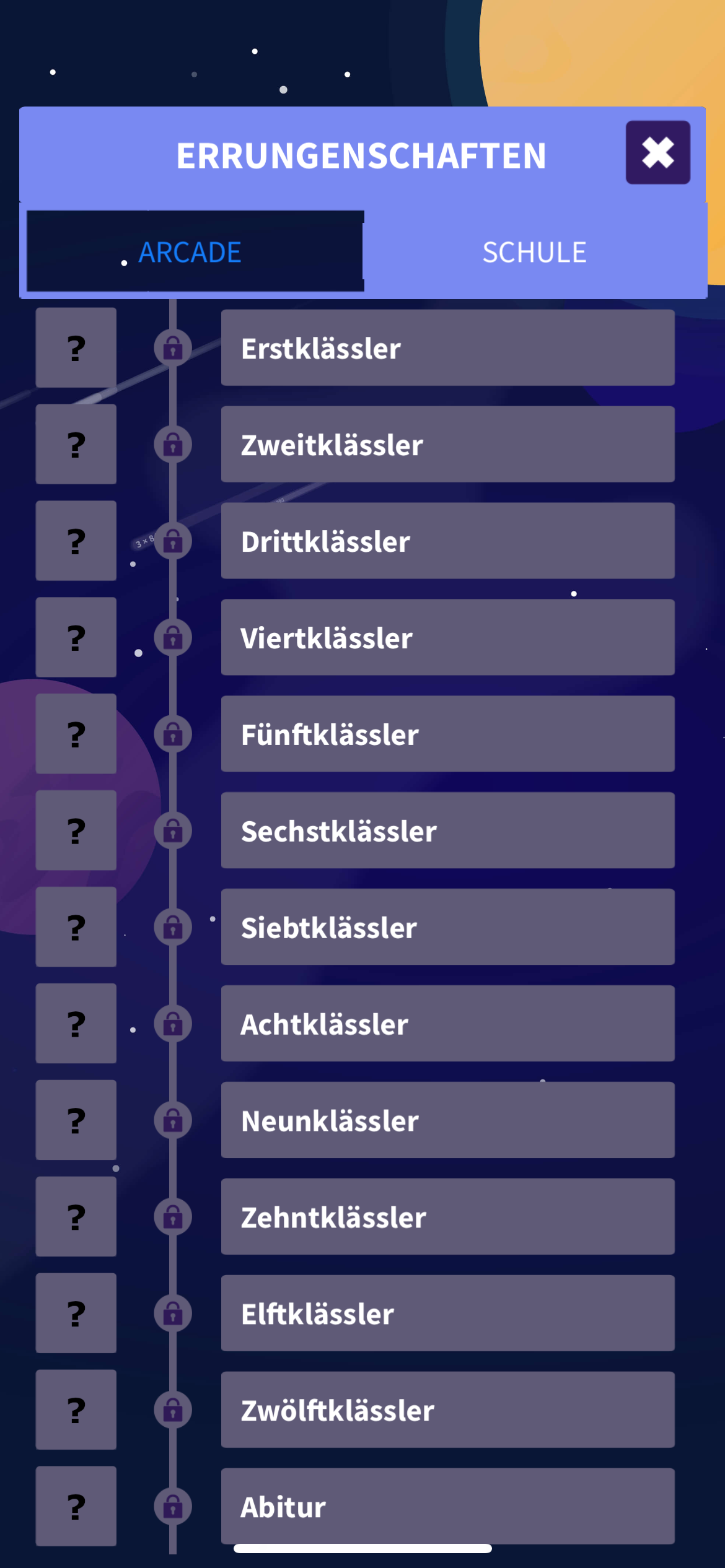This screenshot has width=725, height=1568.
Task: Open the Zweitklässler achievement
Action: (447, 445)
